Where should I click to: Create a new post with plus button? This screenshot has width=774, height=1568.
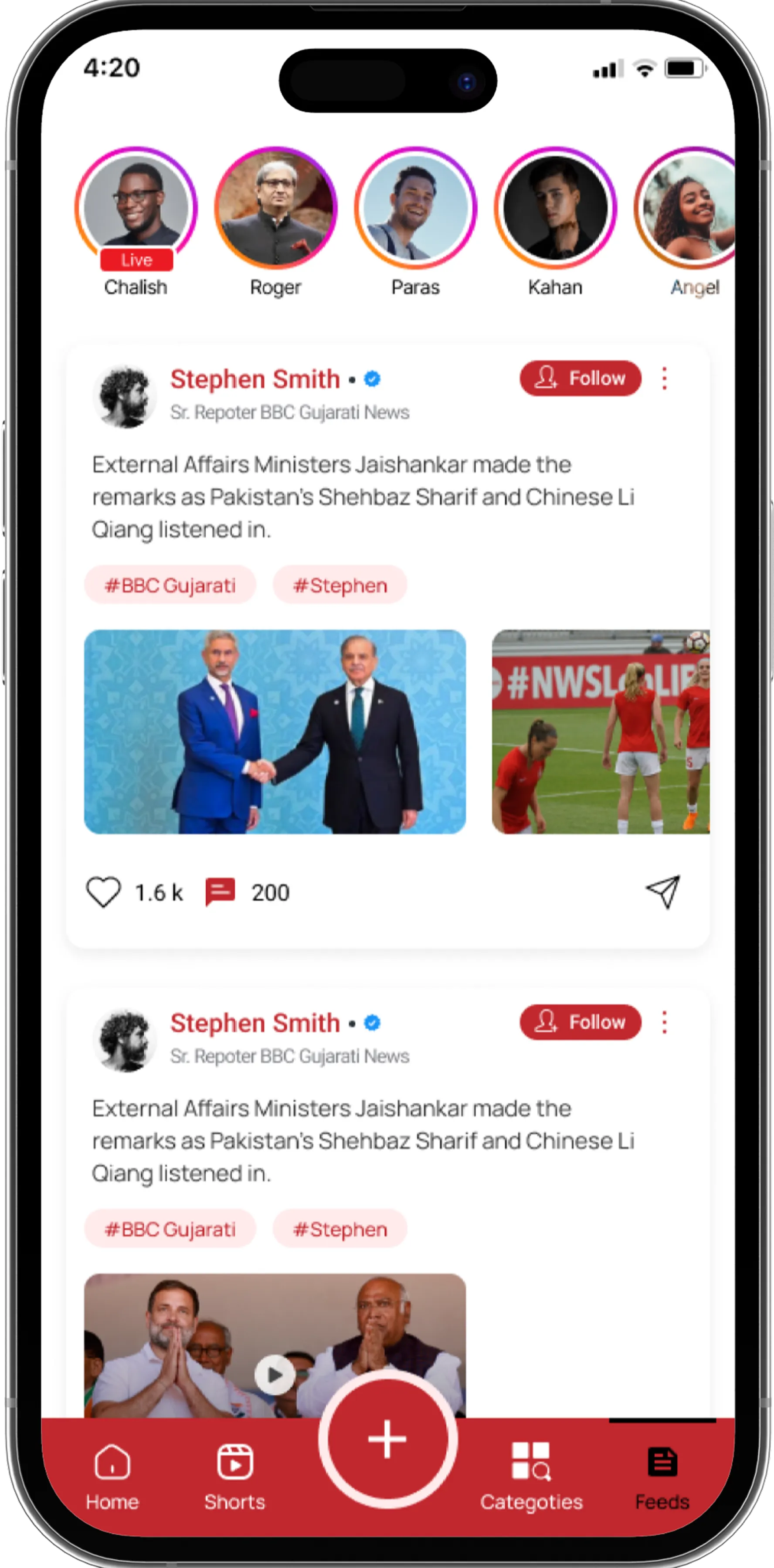click(387, 1440)
